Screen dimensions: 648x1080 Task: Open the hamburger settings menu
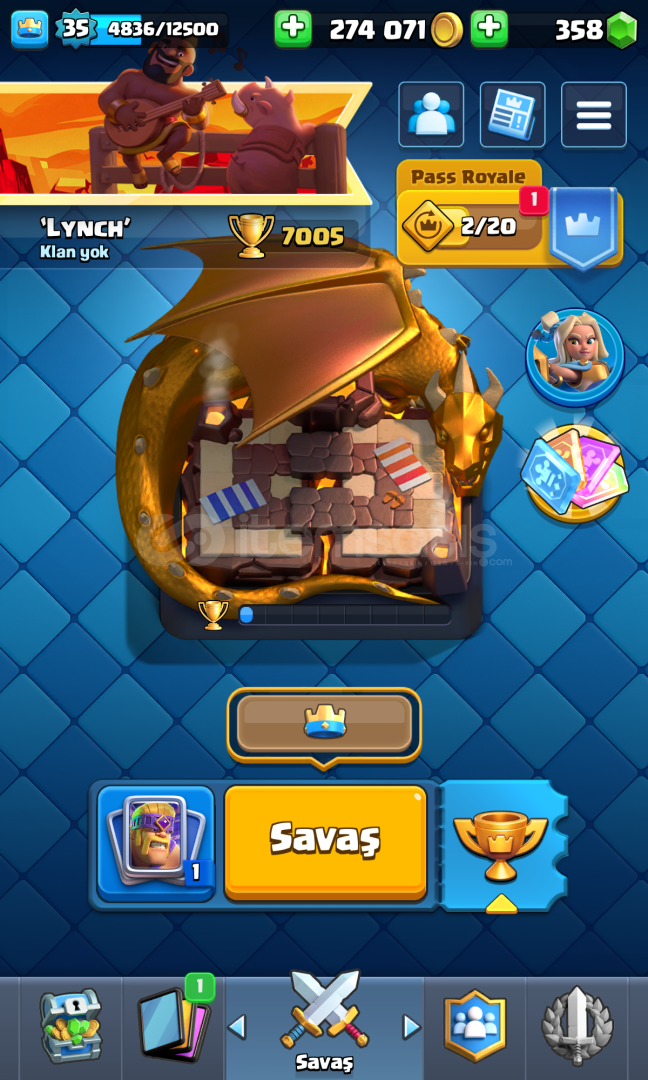pos(594,114)
